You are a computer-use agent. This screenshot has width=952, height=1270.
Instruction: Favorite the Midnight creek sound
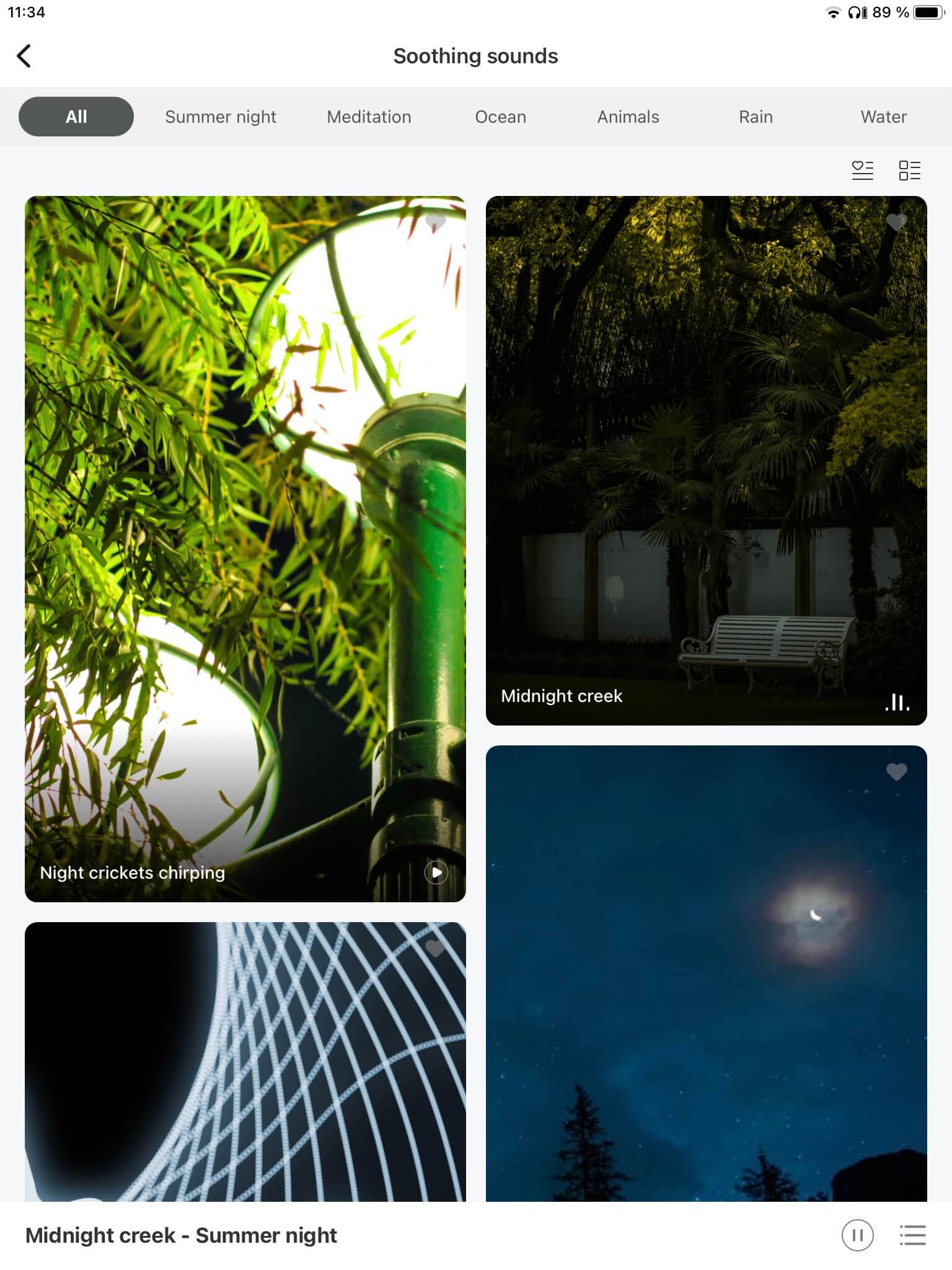[896, 222]
